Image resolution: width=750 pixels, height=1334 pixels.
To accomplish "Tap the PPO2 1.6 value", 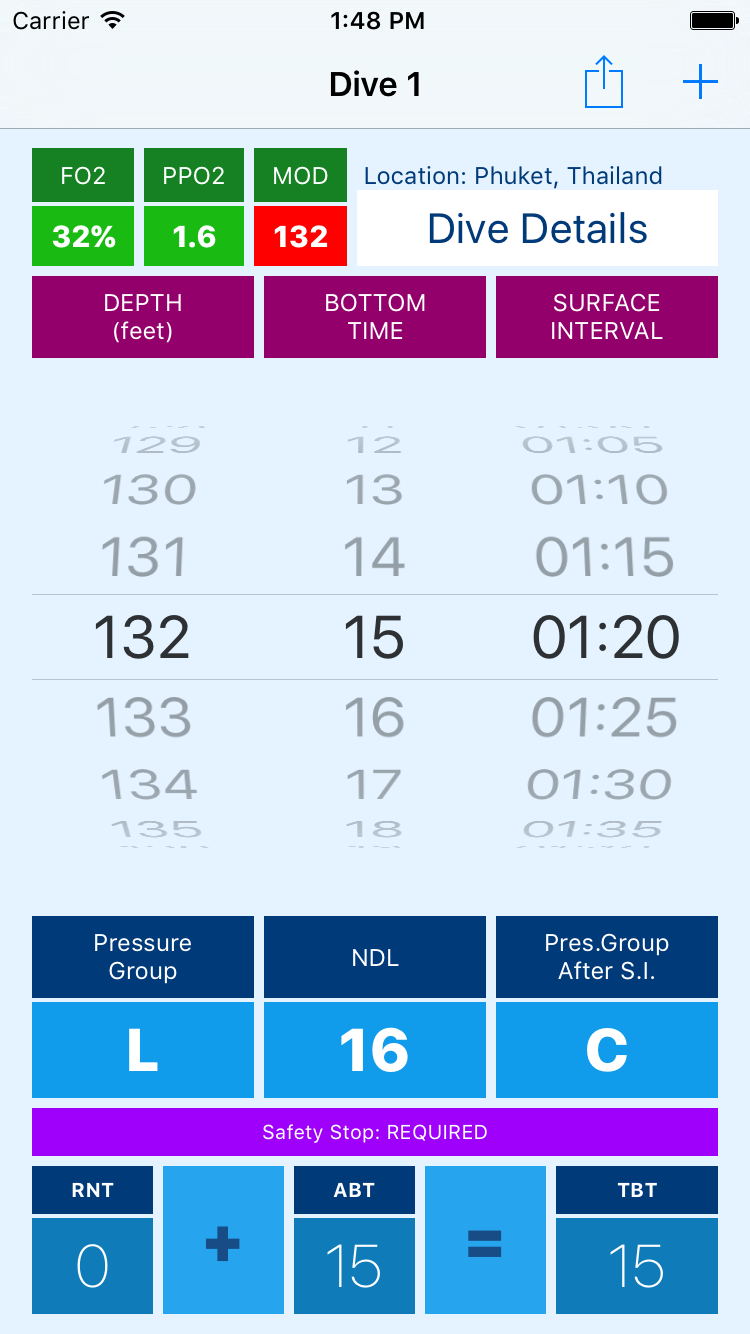I will [194, 236].
